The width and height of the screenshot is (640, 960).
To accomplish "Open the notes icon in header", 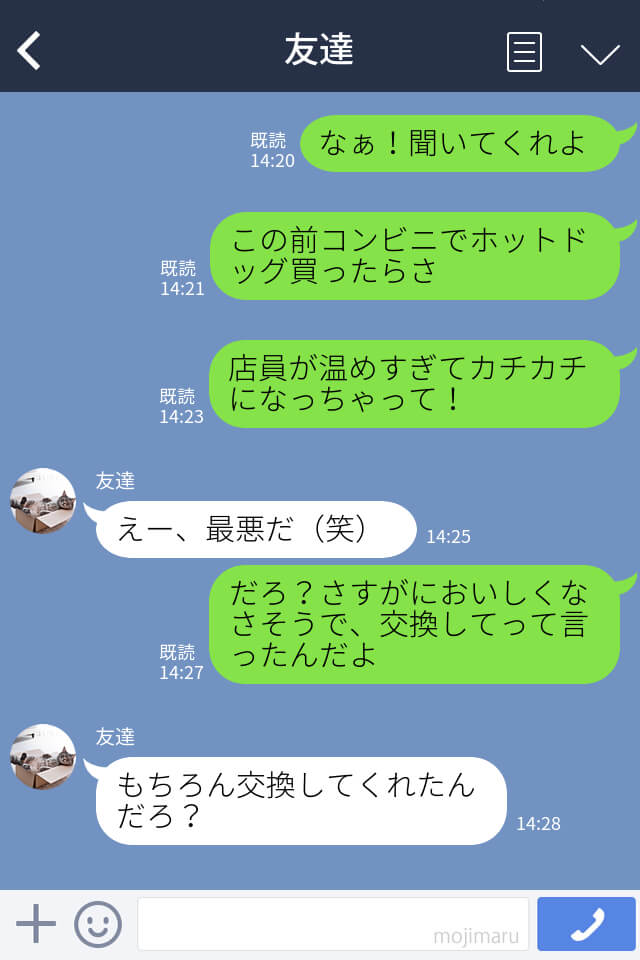I will tap(524, 51).
